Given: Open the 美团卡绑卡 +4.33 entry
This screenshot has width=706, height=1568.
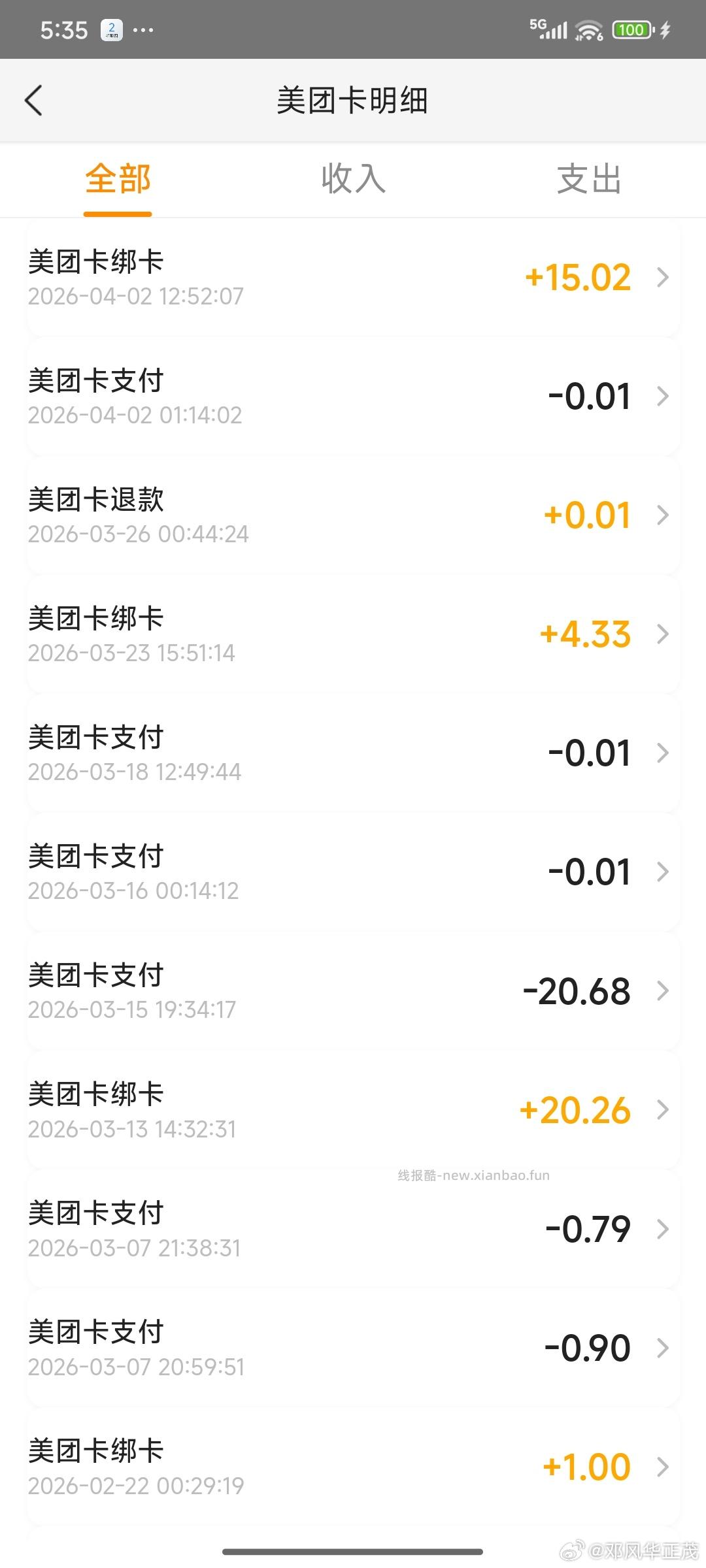Looking at the screenshot, I should pos(353,634).
